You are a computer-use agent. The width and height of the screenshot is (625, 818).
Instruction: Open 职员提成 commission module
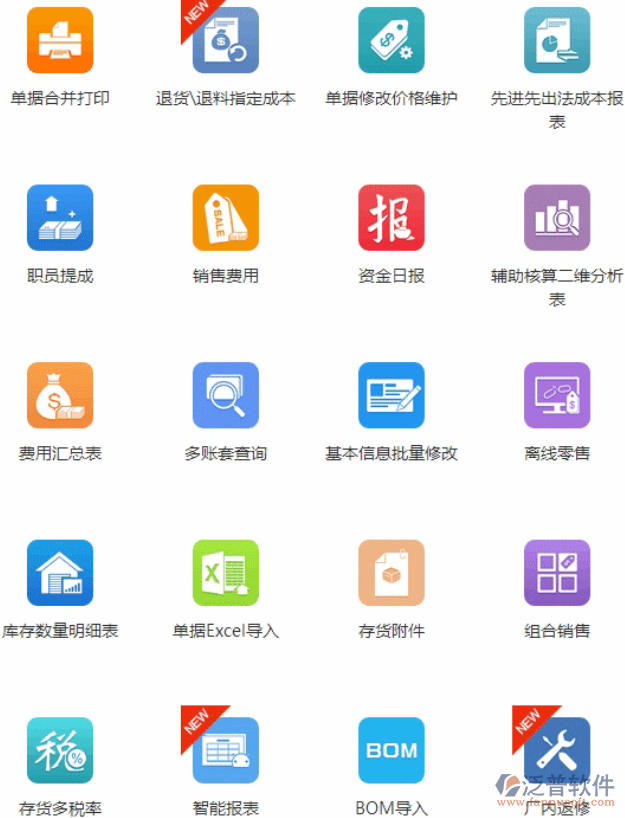(60, 218)
